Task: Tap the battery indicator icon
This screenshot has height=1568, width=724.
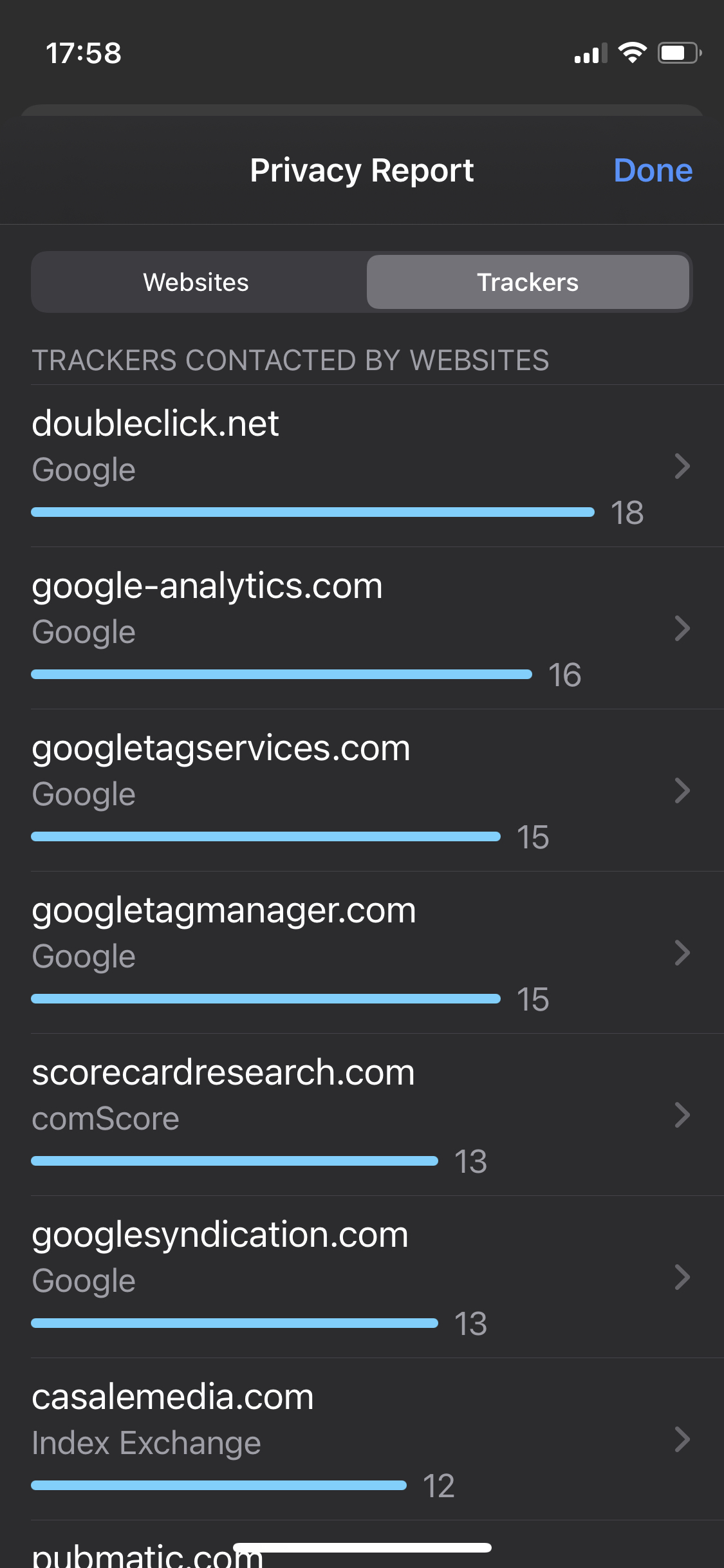Action: [x=679, y=53]
